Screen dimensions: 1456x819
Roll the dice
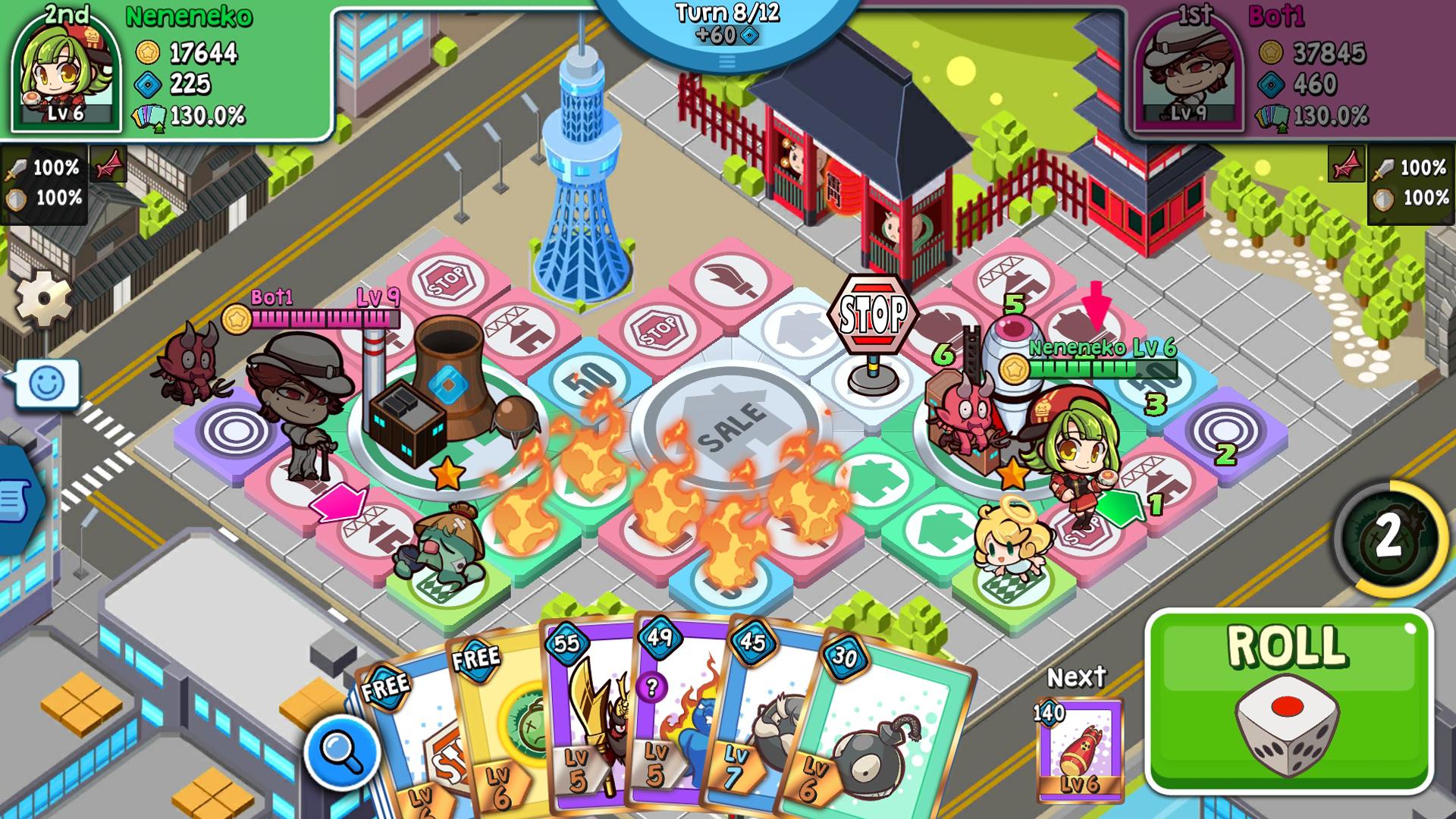1288,702
